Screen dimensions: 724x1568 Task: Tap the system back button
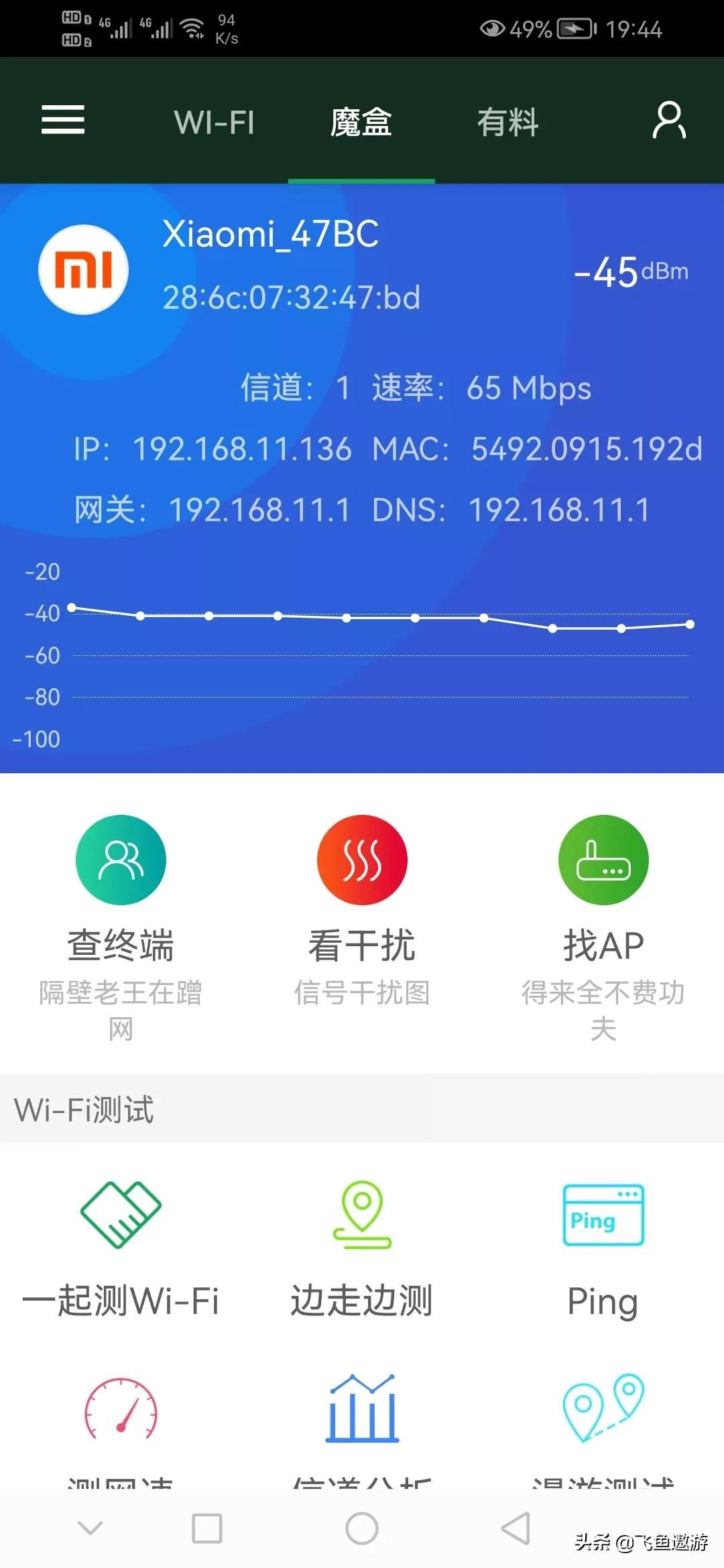515,1528
